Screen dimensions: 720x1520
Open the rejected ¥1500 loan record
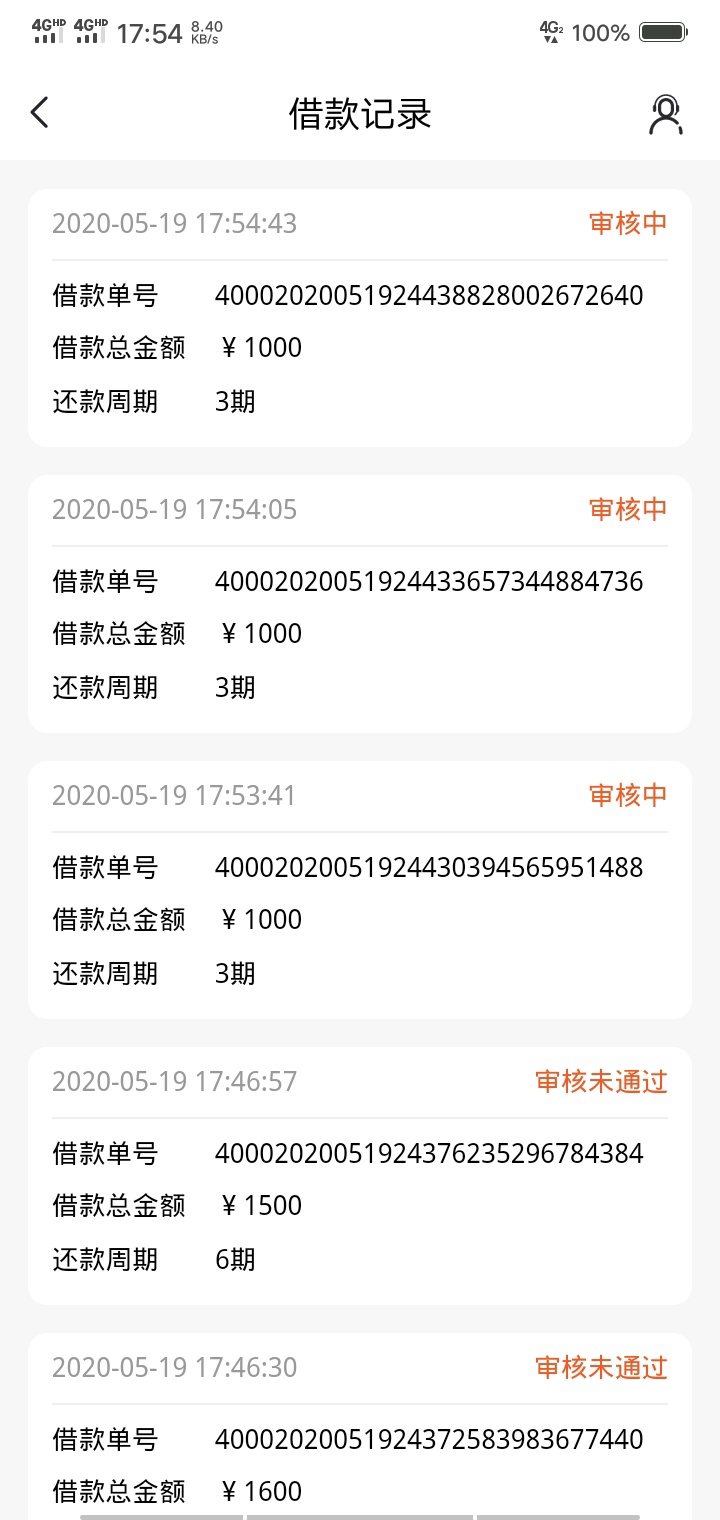[360, 1176]
